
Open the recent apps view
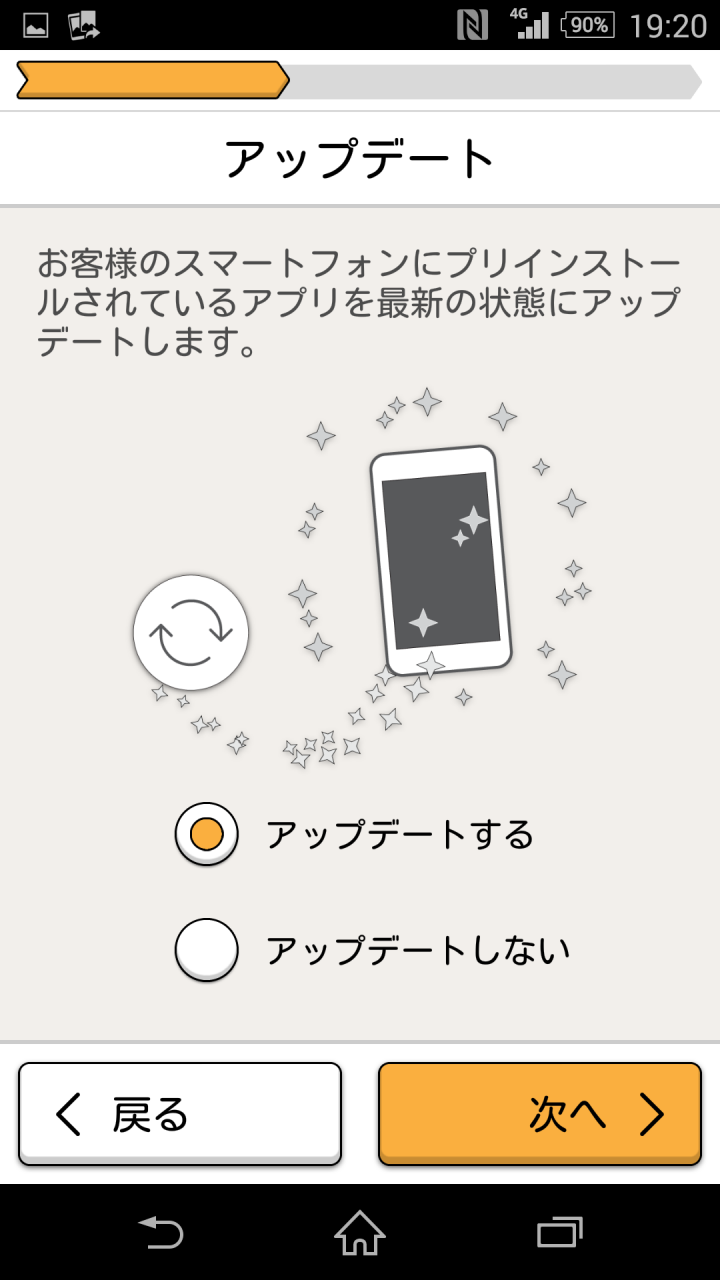click(x=560, y=1232)
